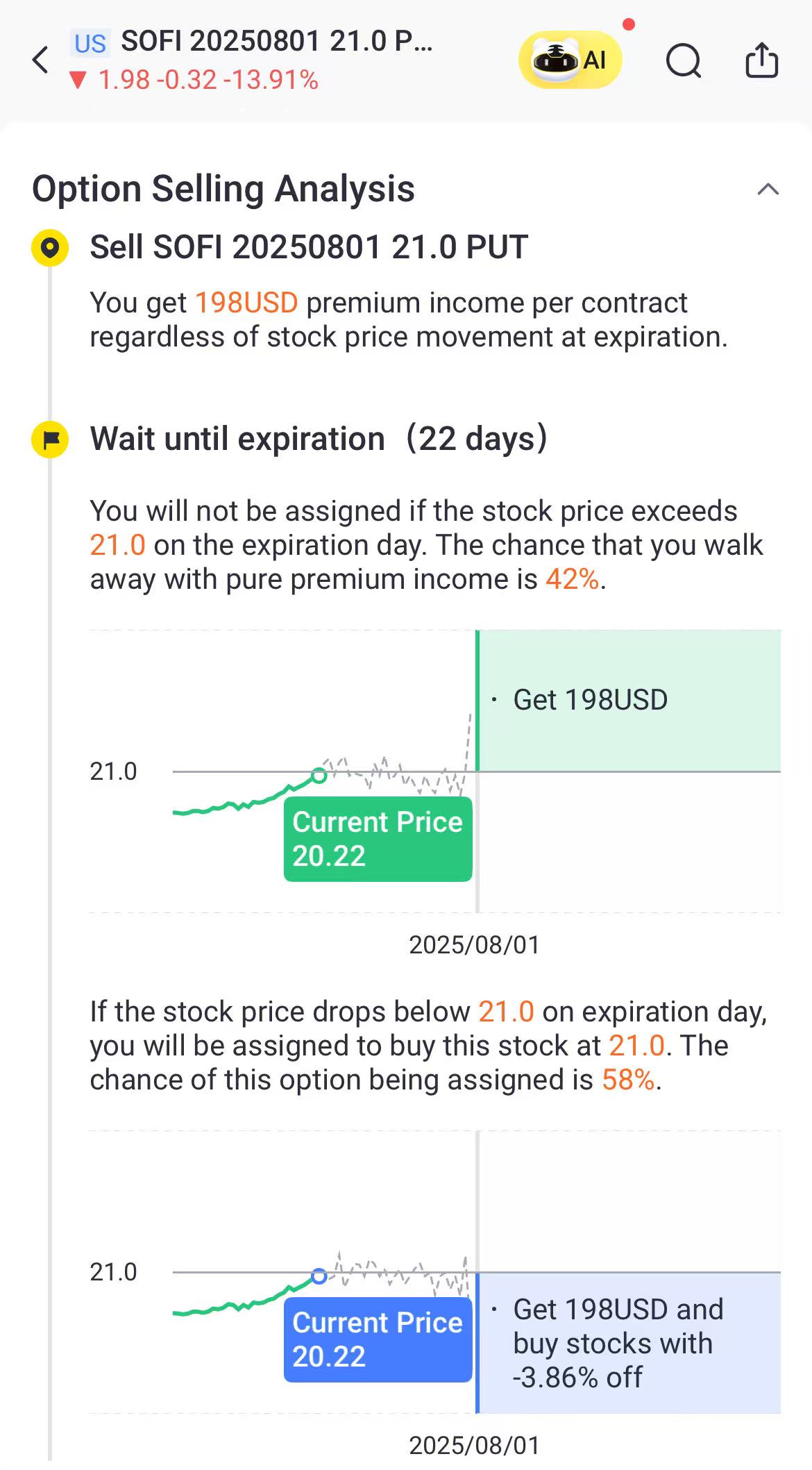Go back using the back arrow
812x1470 pixels.
pos(40,60)
